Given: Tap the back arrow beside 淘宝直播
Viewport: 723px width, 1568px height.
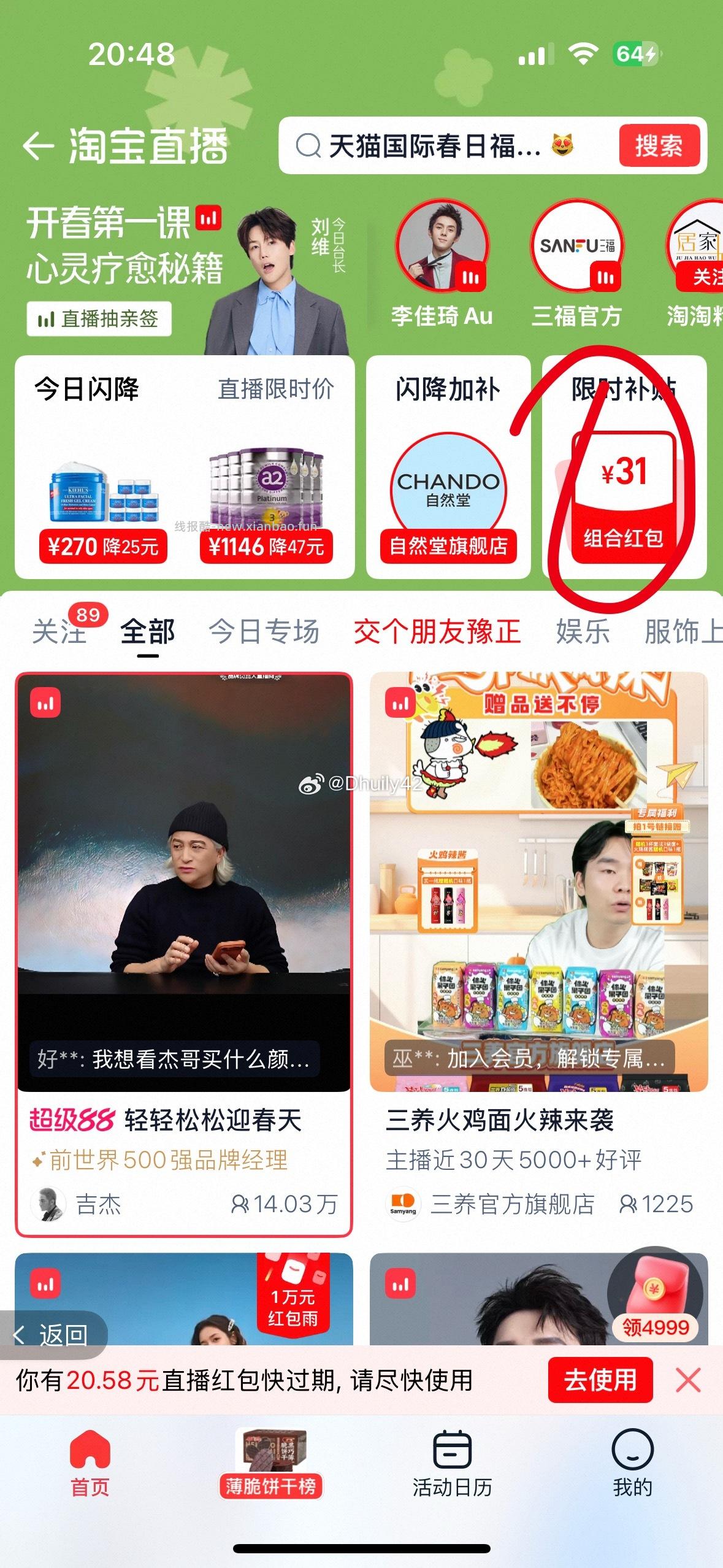Looking at the screenshot, I should pos(38,146).
